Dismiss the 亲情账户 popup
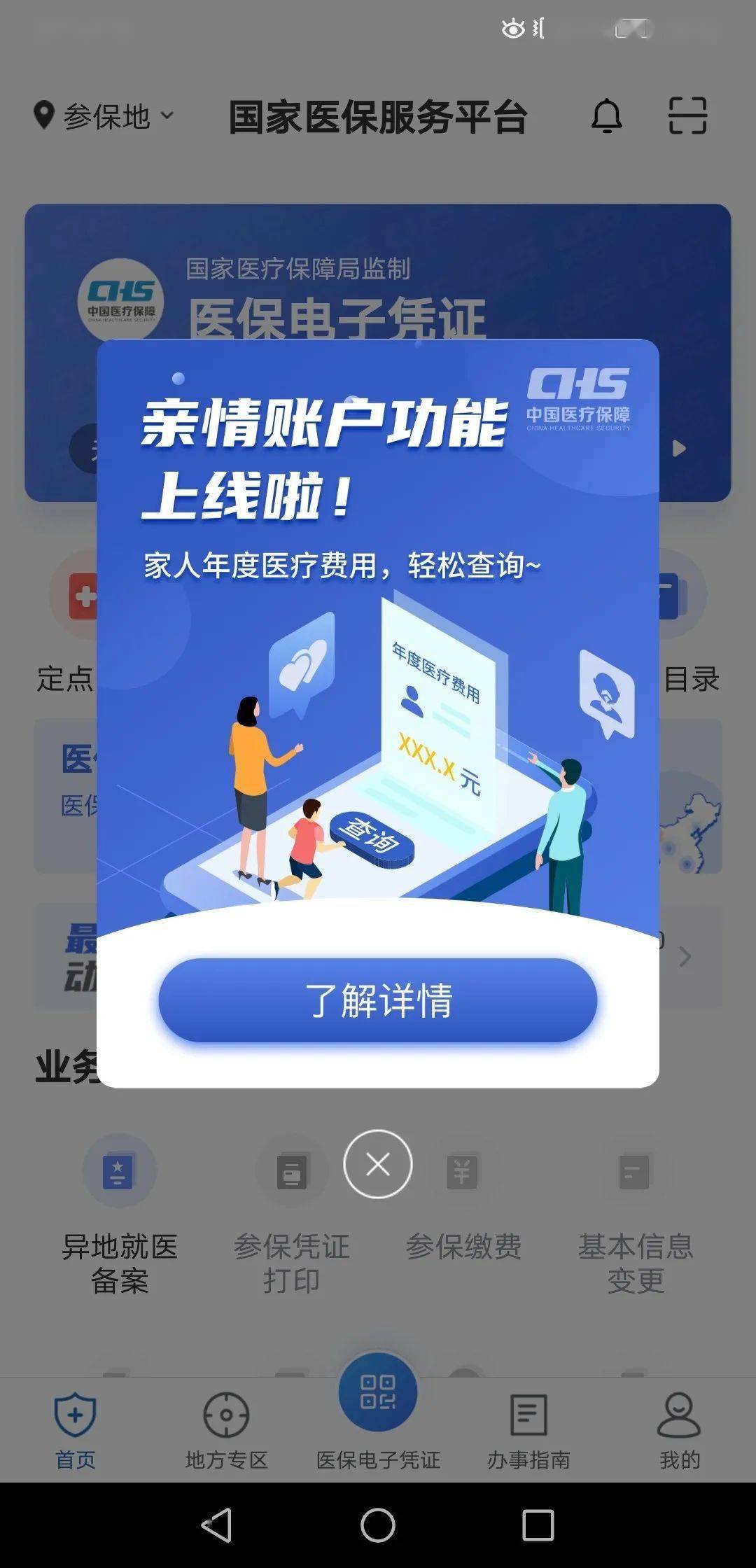 pos(377,1164)
